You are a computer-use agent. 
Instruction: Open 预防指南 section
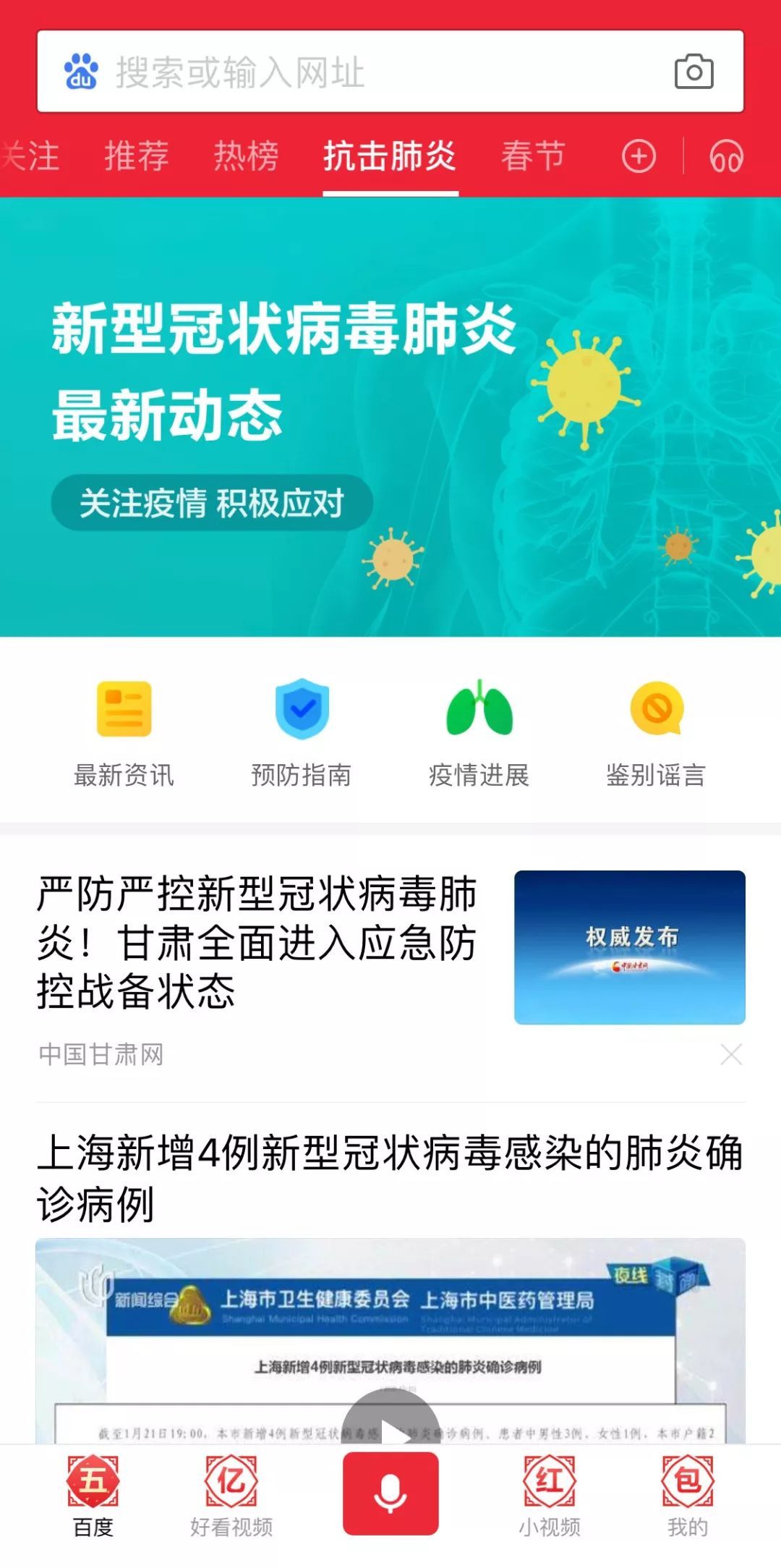point(302,732)
